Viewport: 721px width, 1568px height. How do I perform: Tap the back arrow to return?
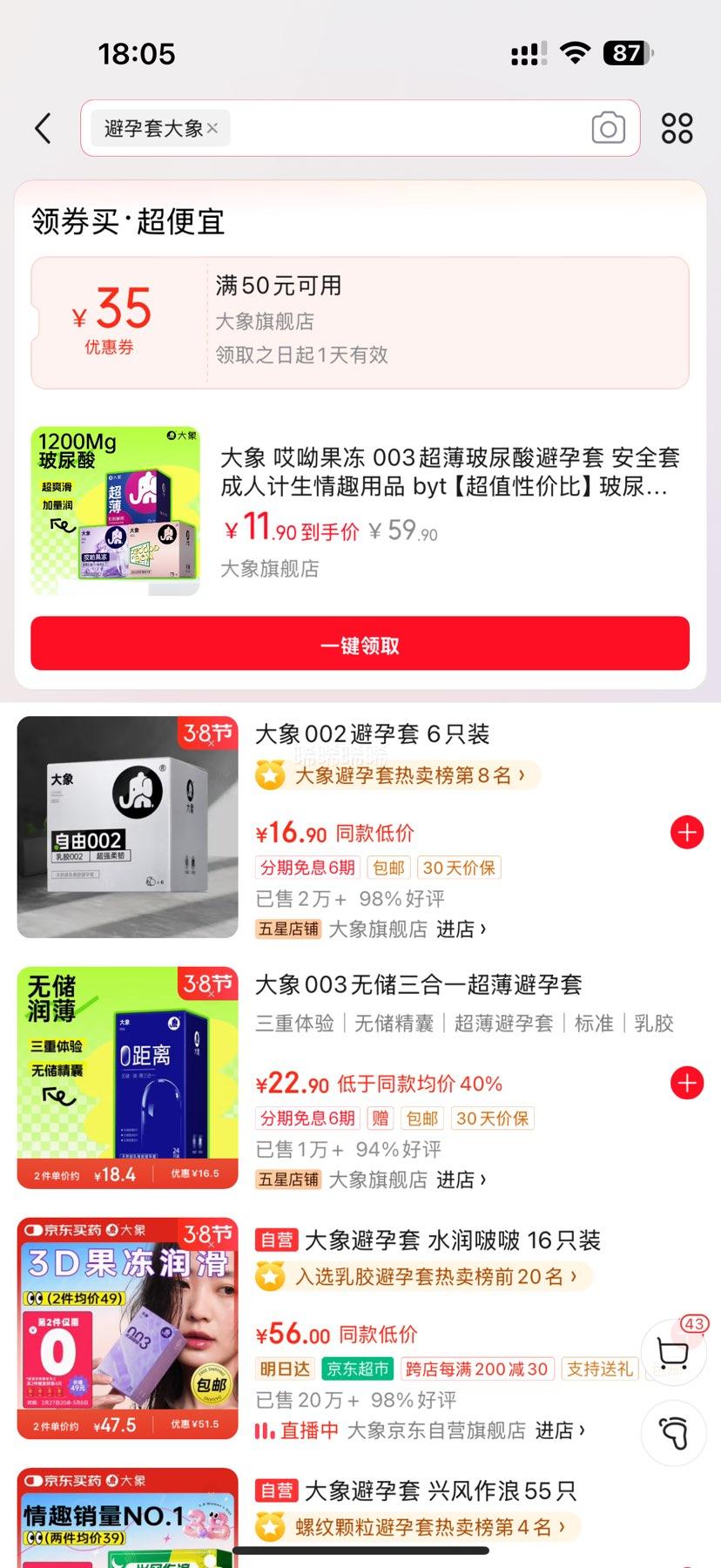click(x=42, y=127)
